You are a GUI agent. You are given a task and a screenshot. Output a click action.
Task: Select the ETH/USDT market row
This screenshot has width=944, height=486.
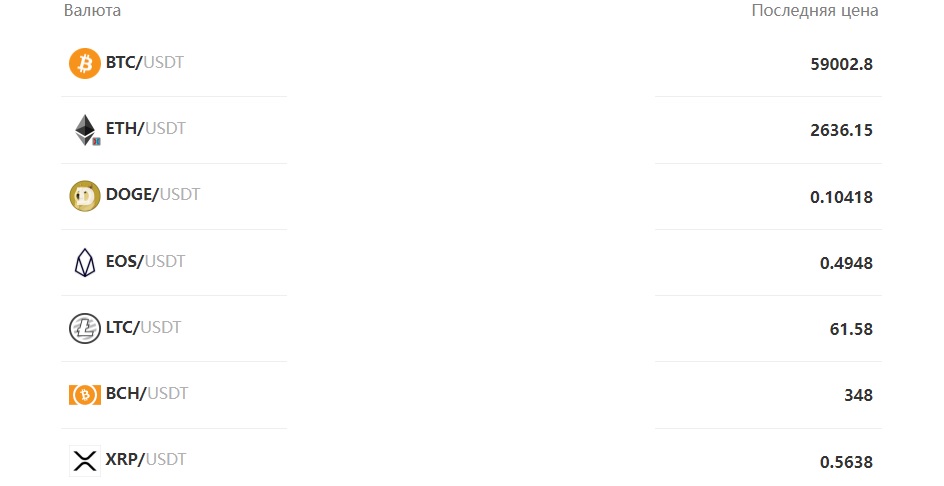tap(145, 129)
